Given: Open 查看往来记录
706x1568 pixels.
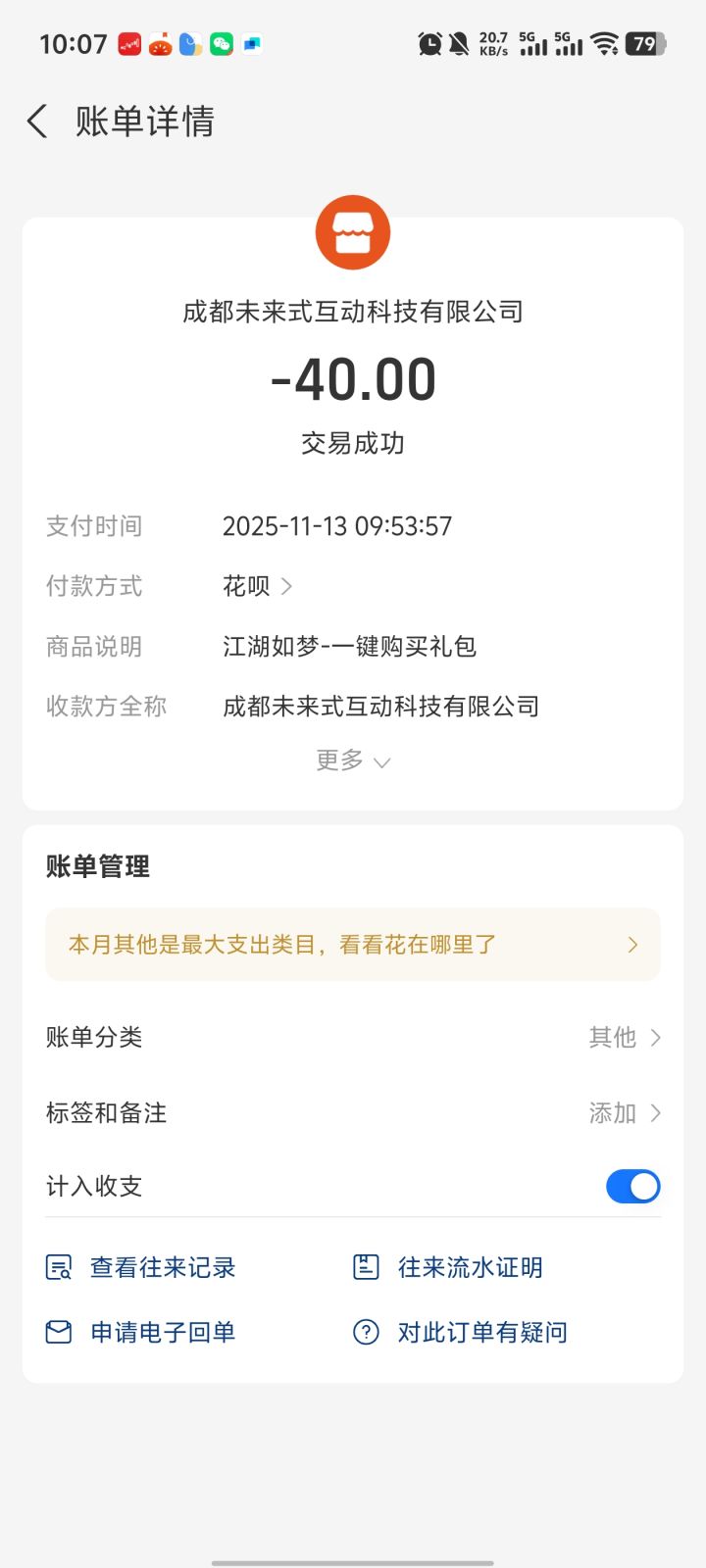Looking at the screenshot, I should [141, 1268].
